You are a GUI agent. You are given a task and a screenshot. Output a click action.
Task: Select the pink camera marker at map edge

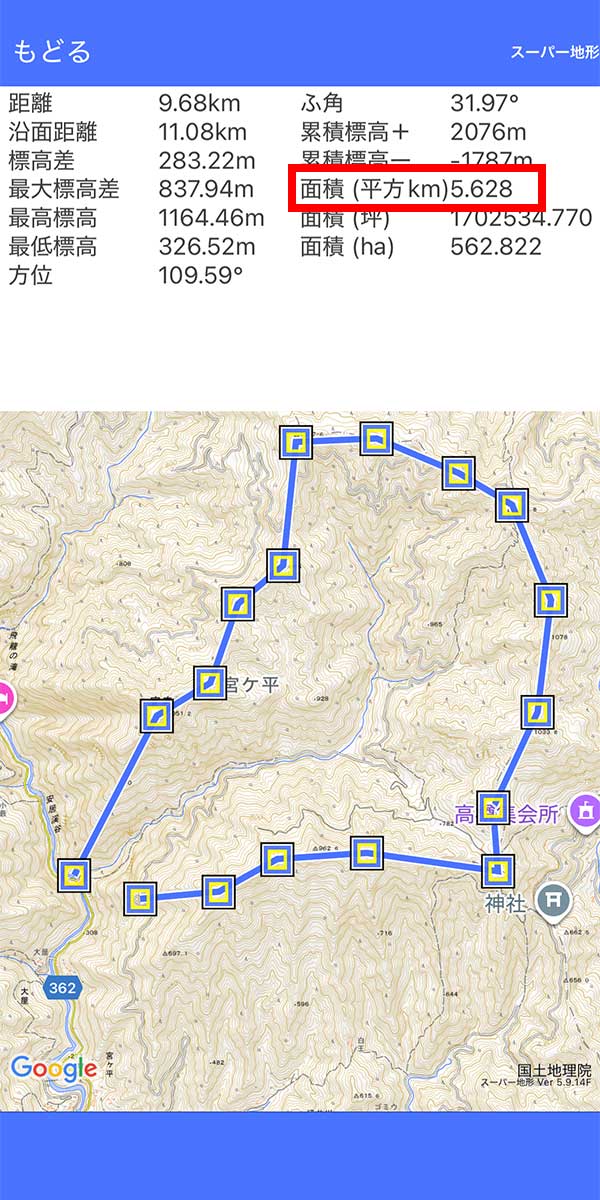4,696
